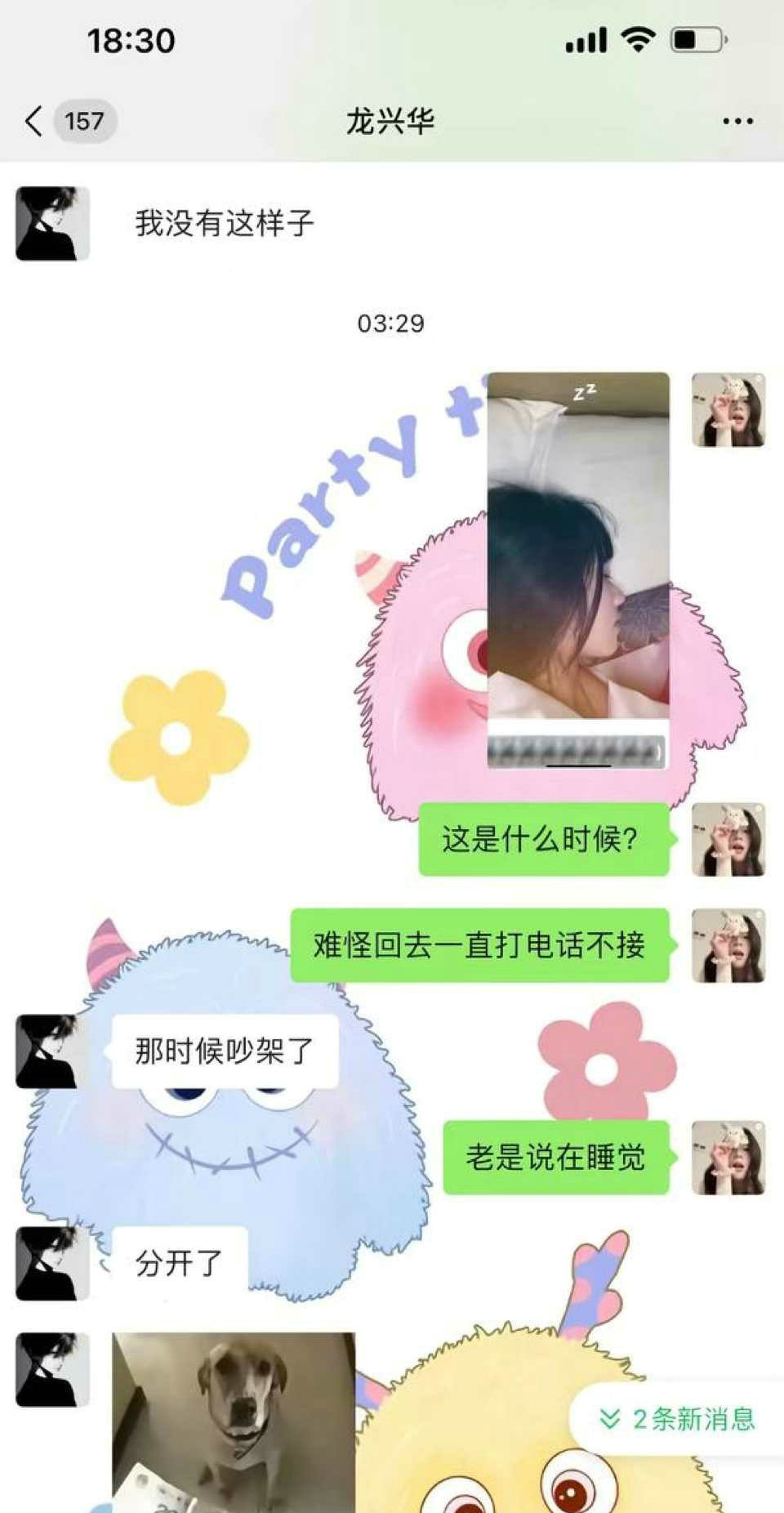This screenshot has height=1513, width=784.
Task: Open the dog photo message
Action: tap(234, 1422)
